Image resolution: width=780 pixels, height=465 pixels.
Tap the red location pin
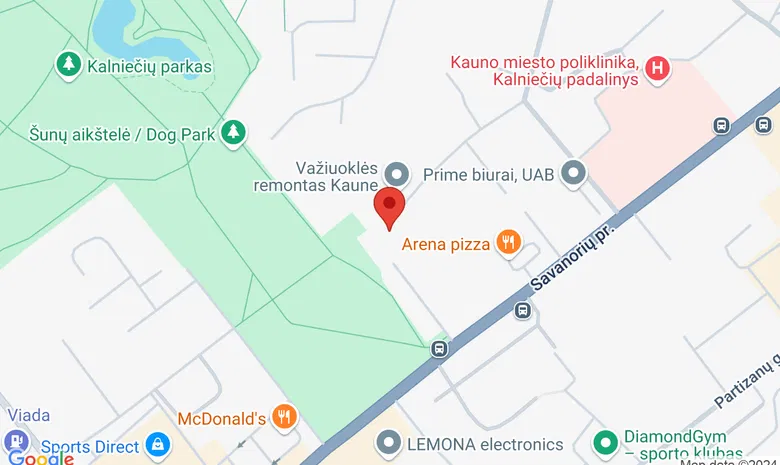(x=389, y=206)
